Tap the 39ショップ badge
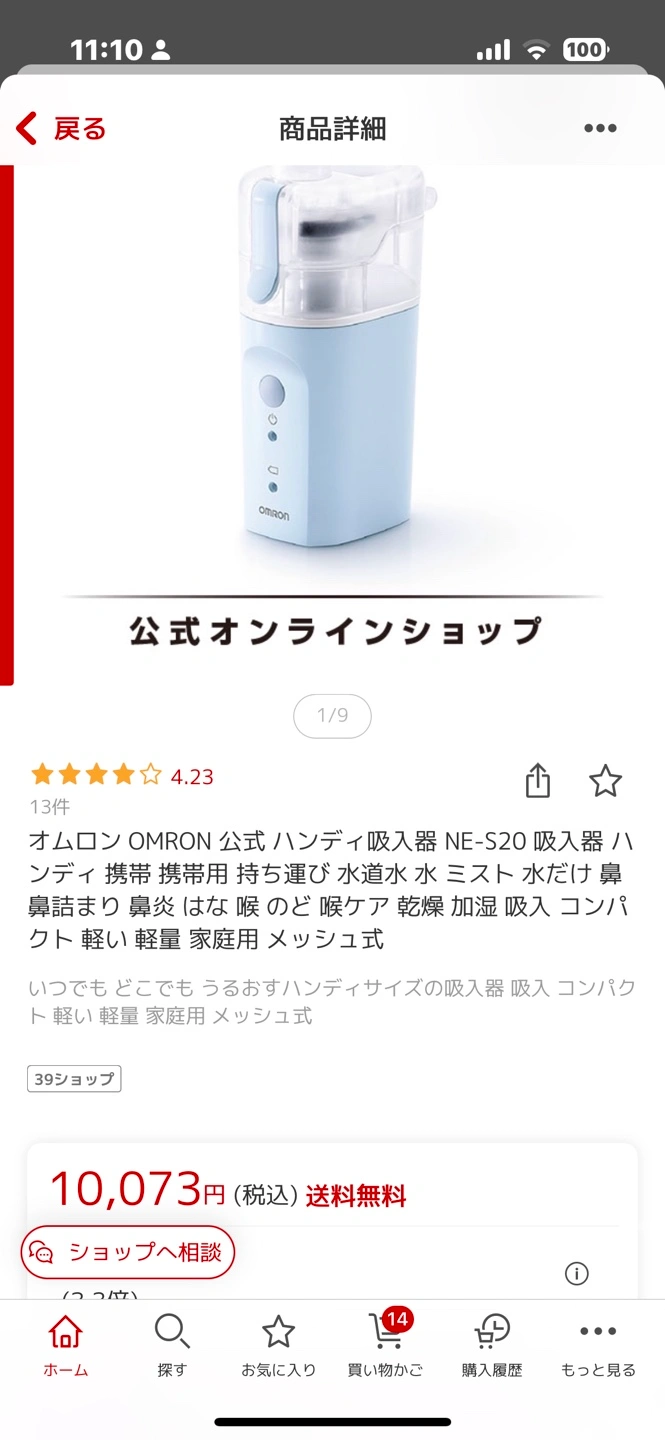Viewport: 665px width, 1440px height. click(x=74, y=1079)
